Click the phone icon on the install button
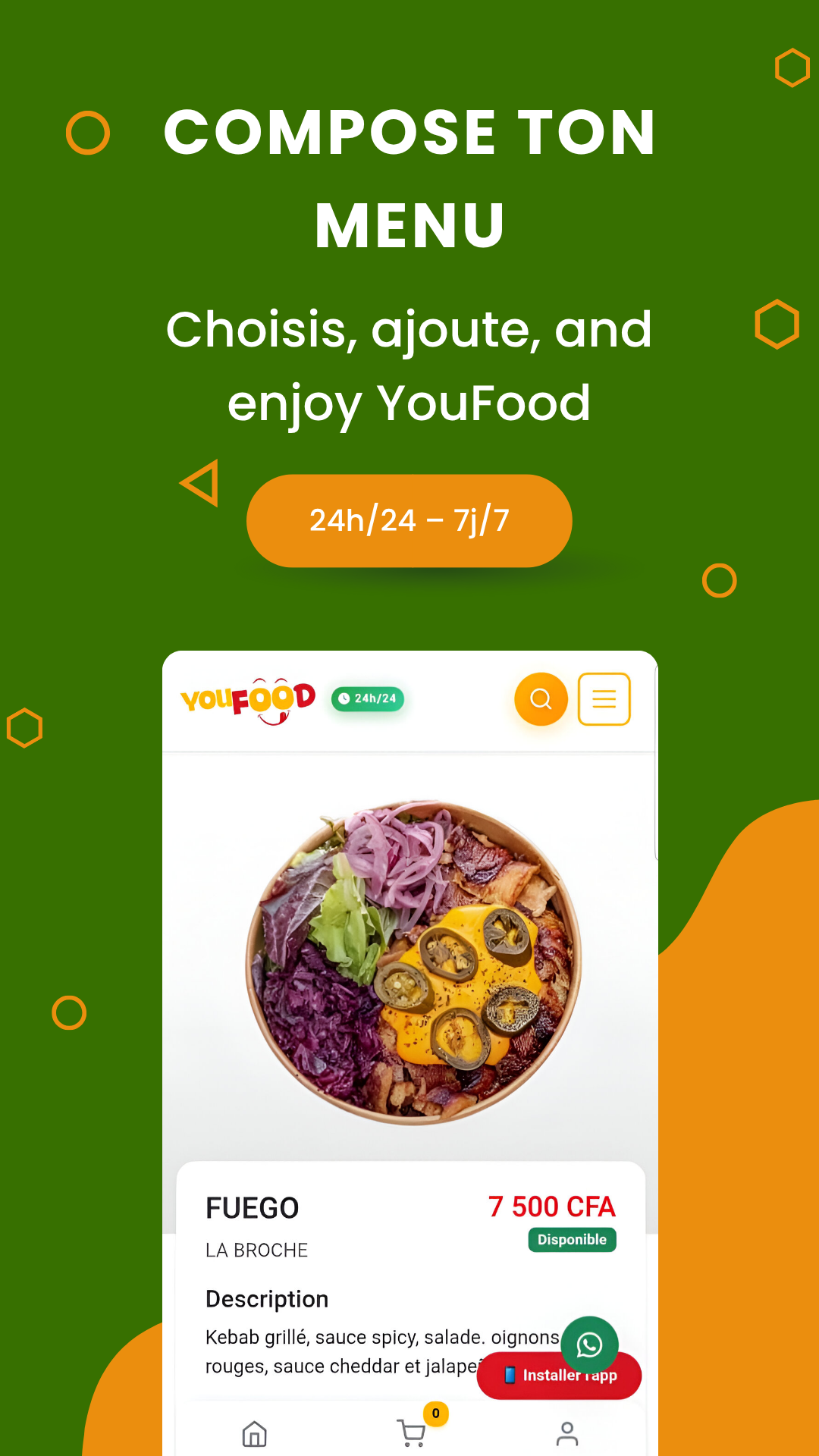 tap(510, 1374)
